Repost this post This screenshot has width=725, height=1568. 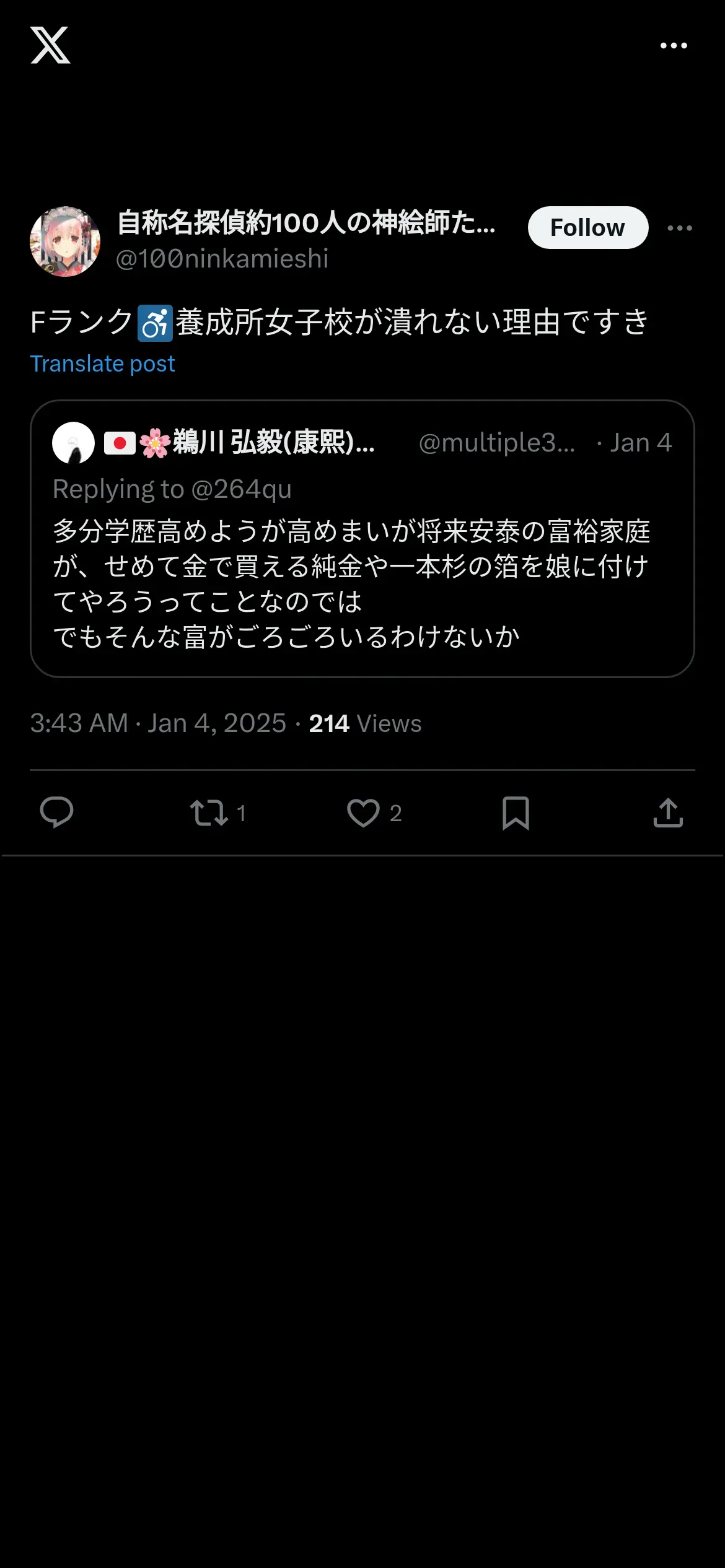(209, 812)
